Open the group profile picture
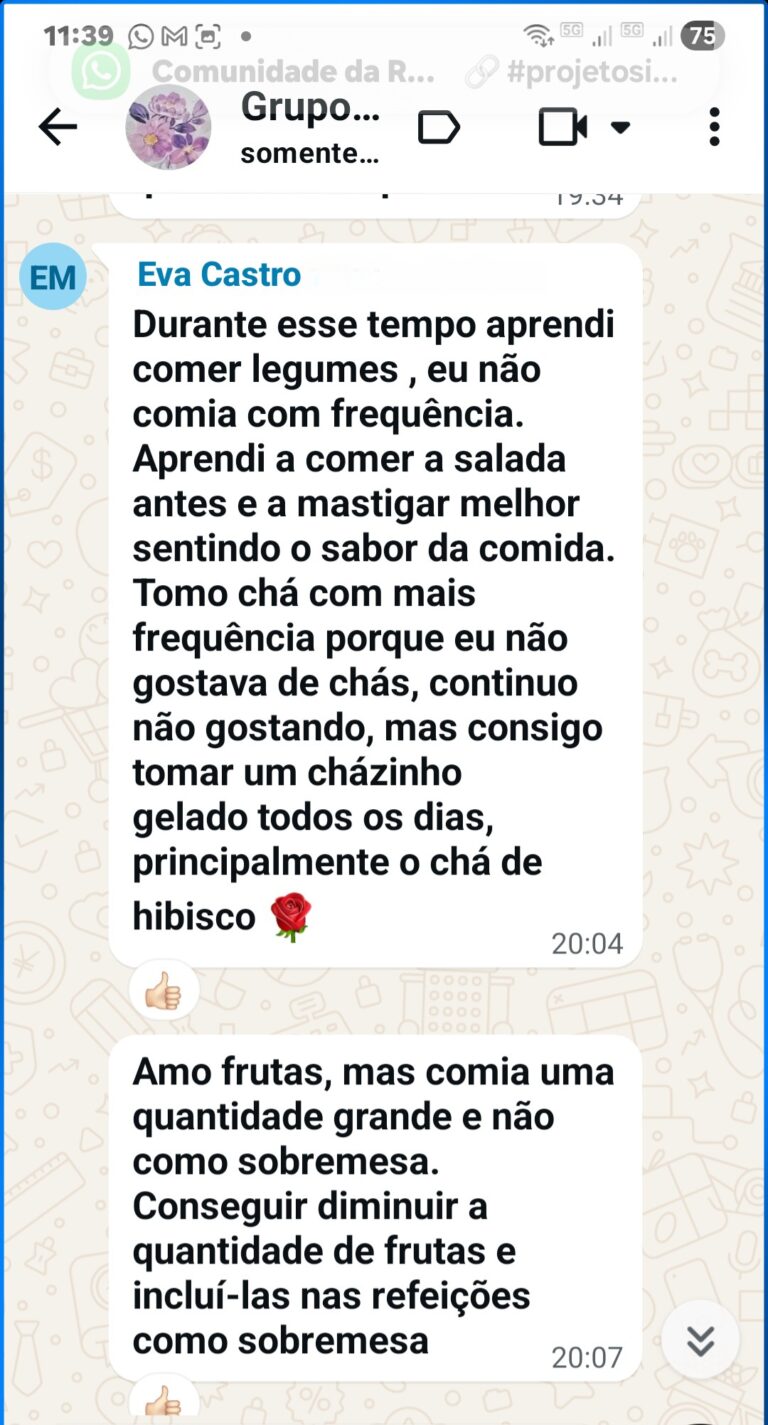 pyautogui.click(x=168, y=127)
